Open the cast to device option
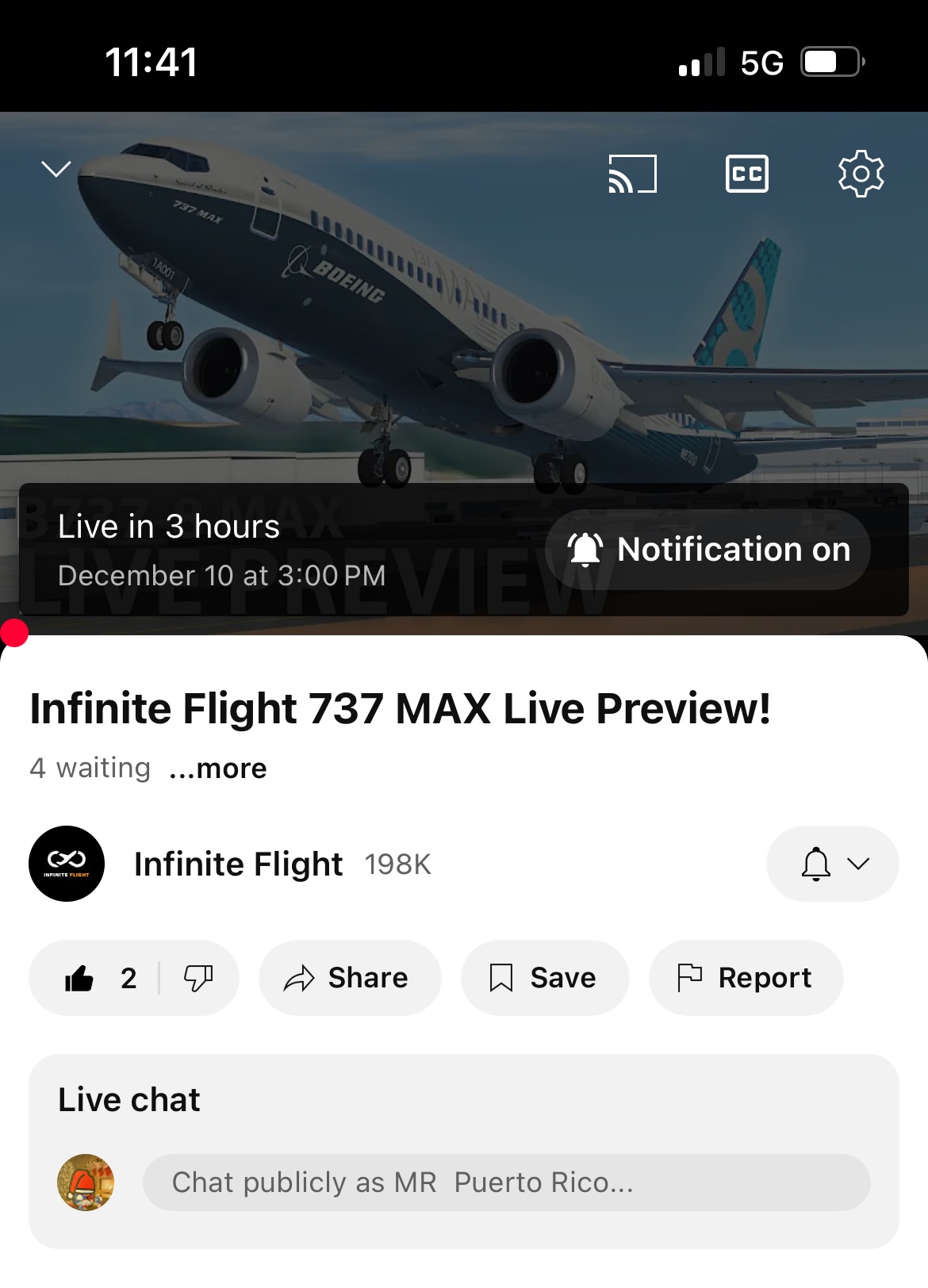 coord(632,174)
